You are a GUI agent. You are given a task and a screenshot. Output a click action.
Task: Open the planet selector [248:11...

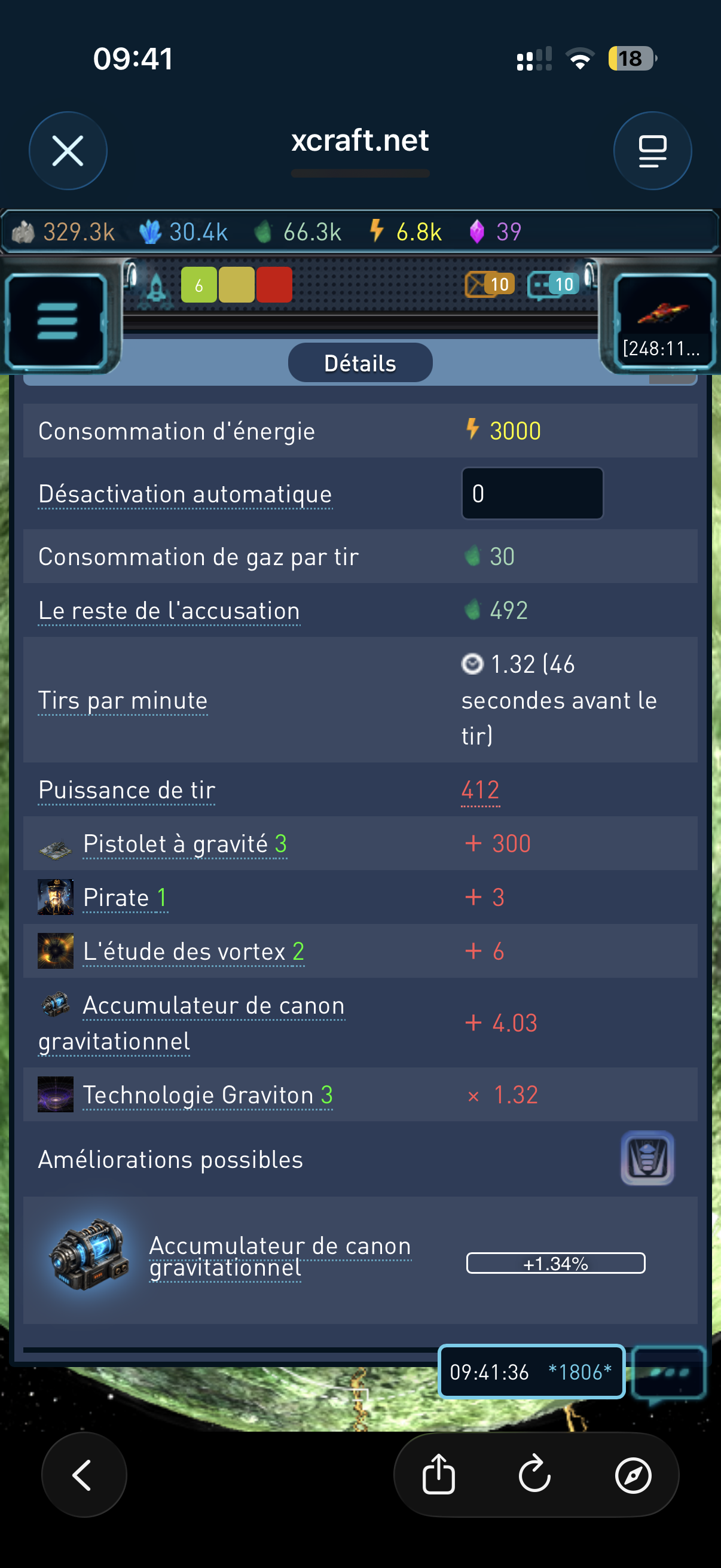coord(664,321)
